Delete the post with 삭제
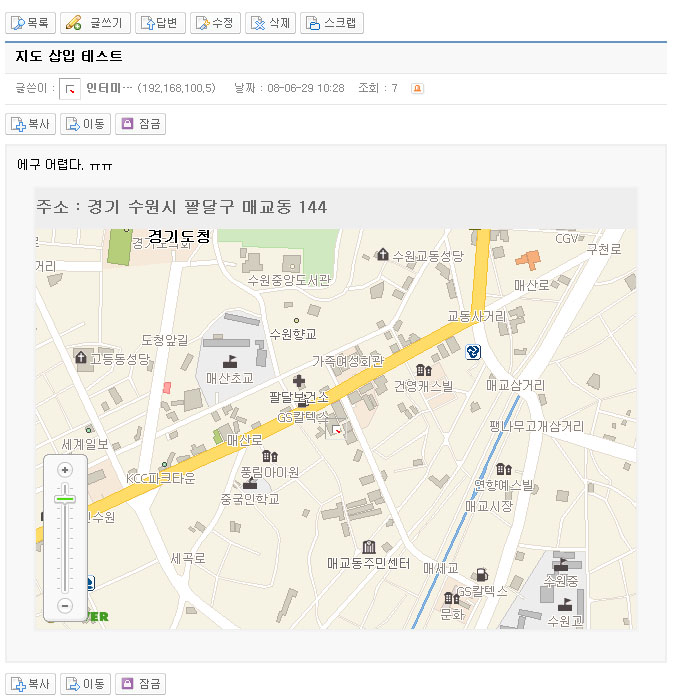This screenshot has width=677, height=696. (x=271, y=22)
